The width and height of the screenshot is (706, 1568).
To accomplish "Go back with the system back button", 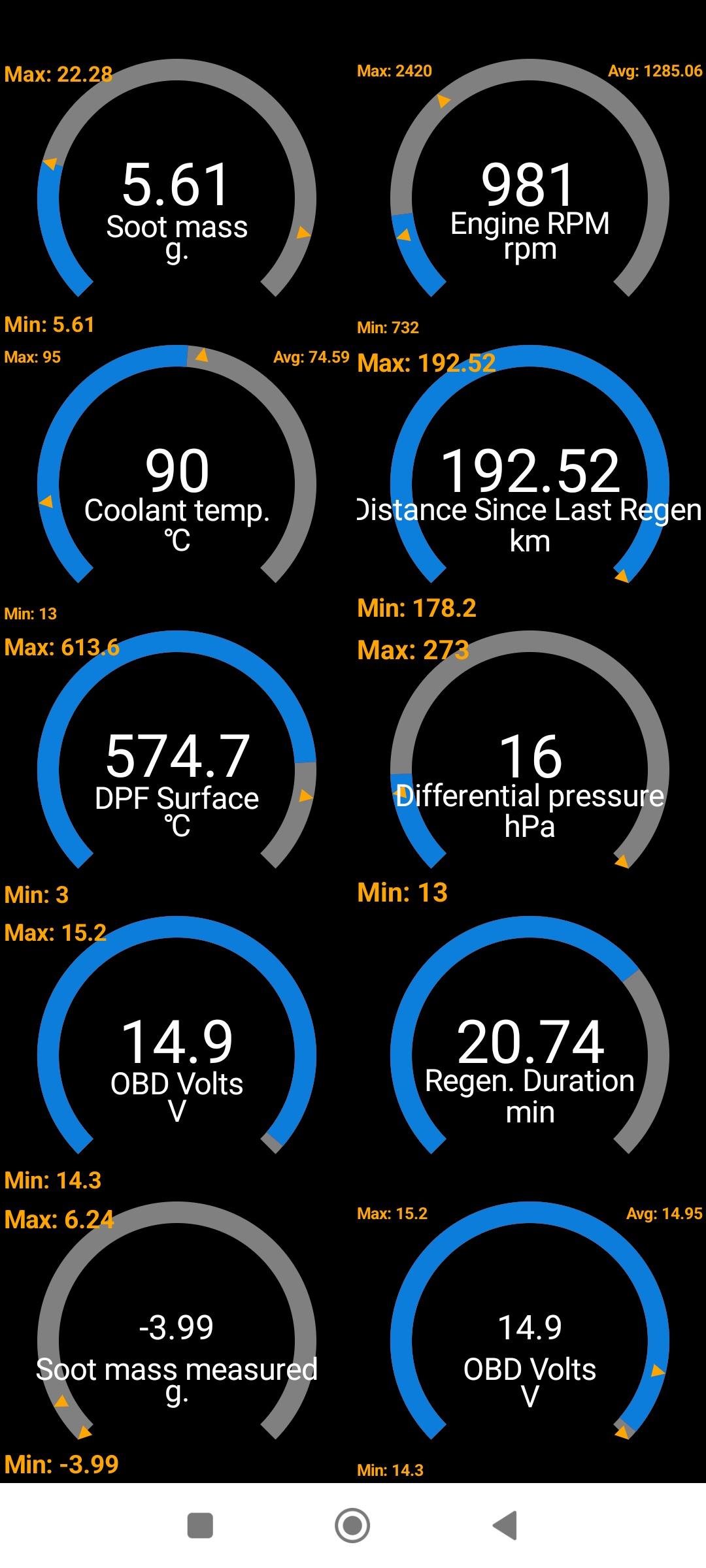I will point(505,1526).
